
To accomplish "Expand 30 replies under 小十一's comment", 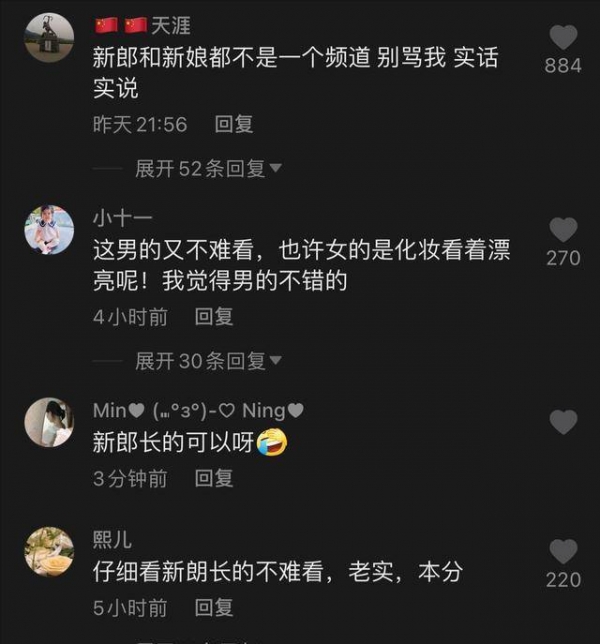I will (x=208, y=361).
